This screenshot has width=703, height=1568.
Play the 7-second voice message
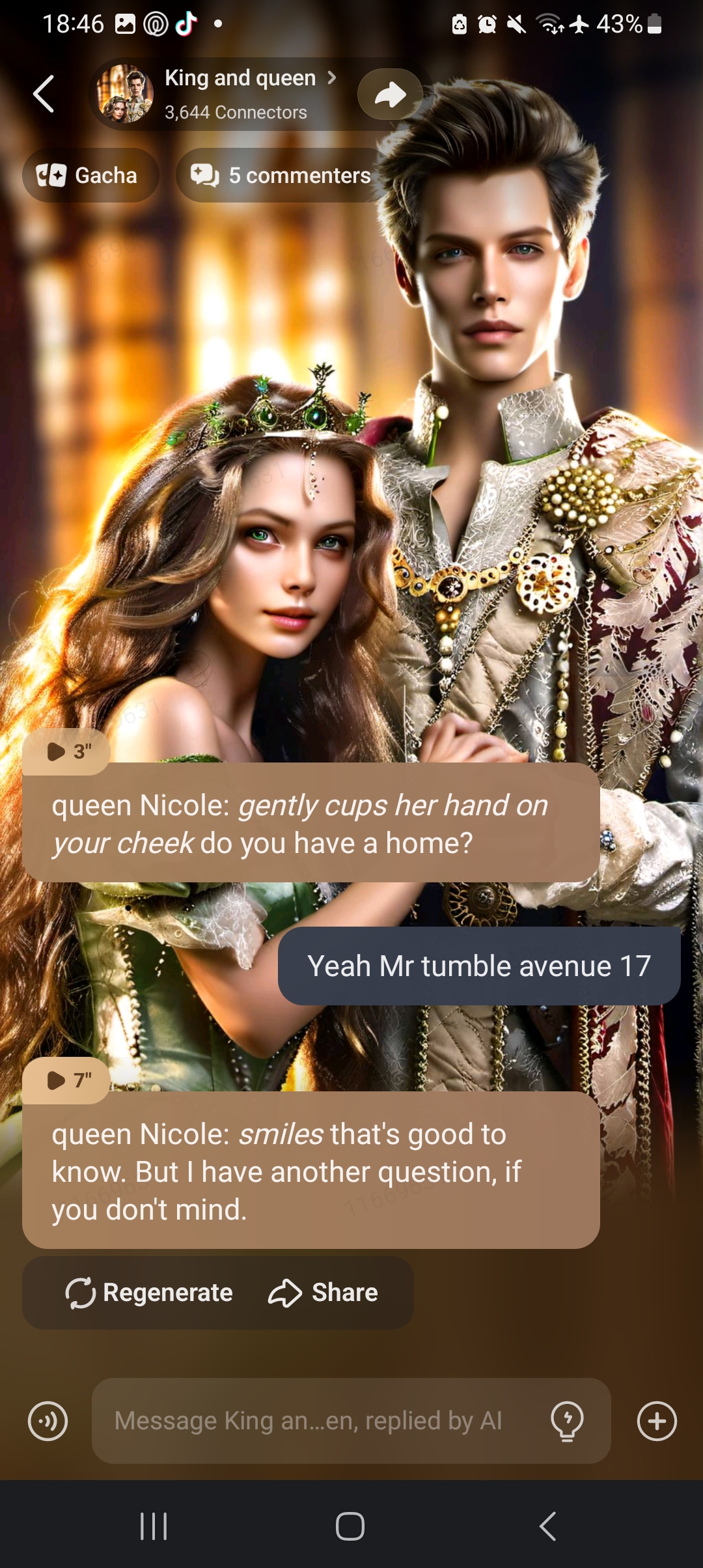pyautogui.click(x=66, y=1080)
